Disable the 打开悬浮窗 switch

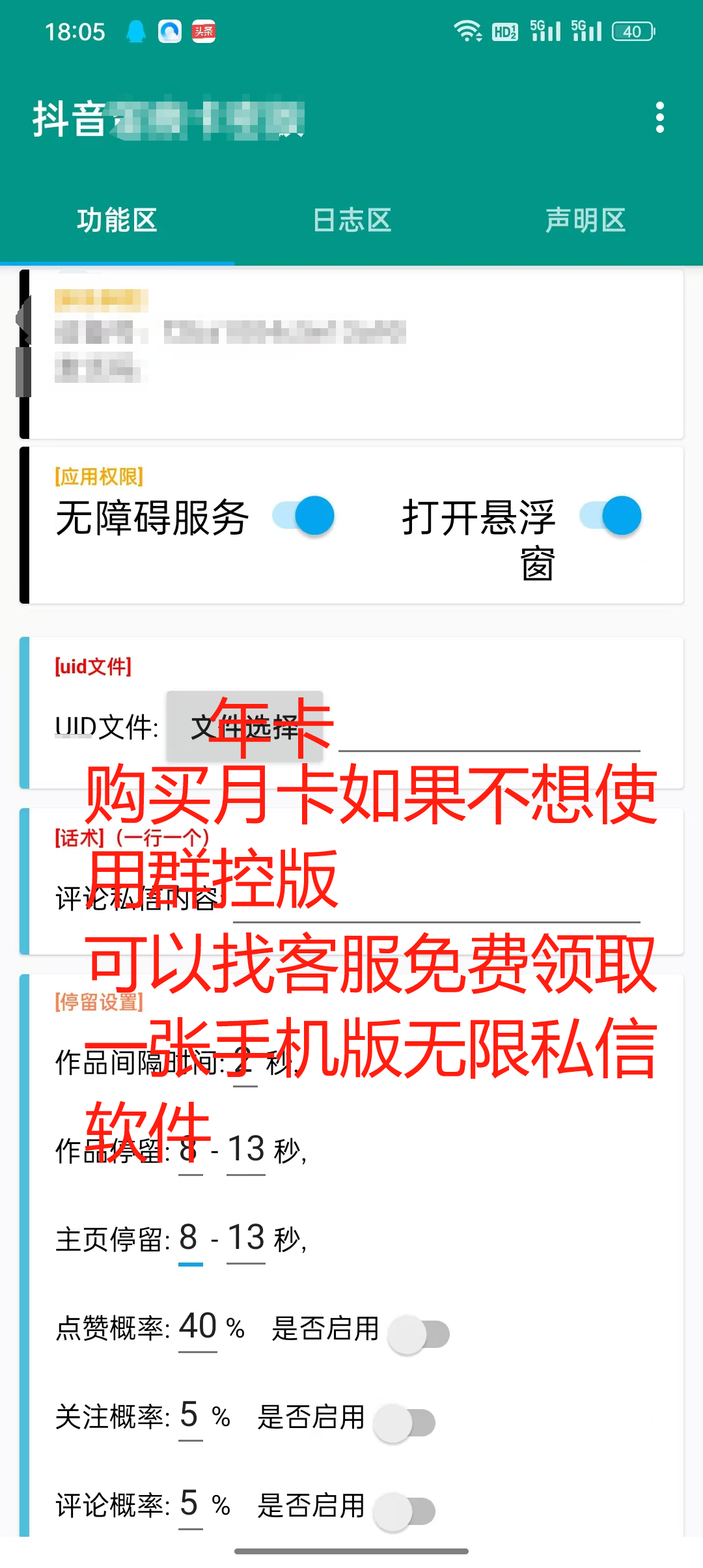click(611, 516)
